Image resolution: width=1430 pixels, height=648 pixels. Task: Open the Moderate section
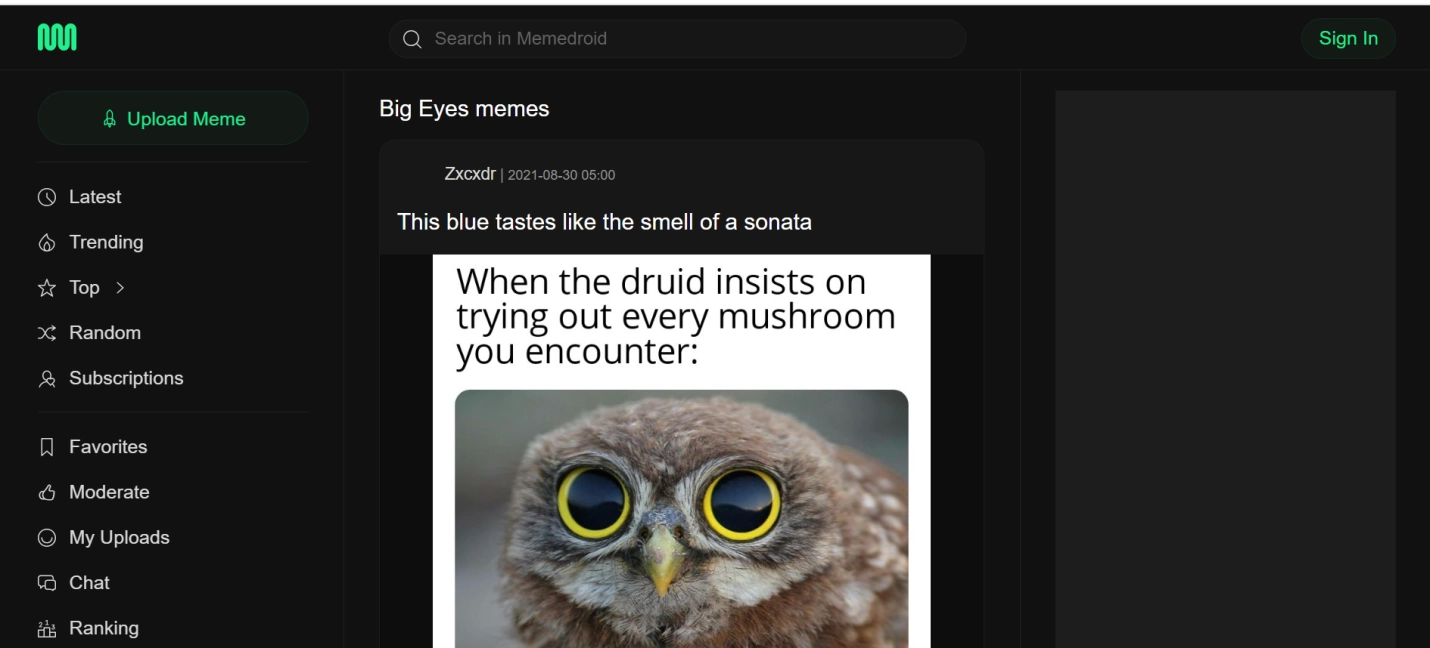108,492
